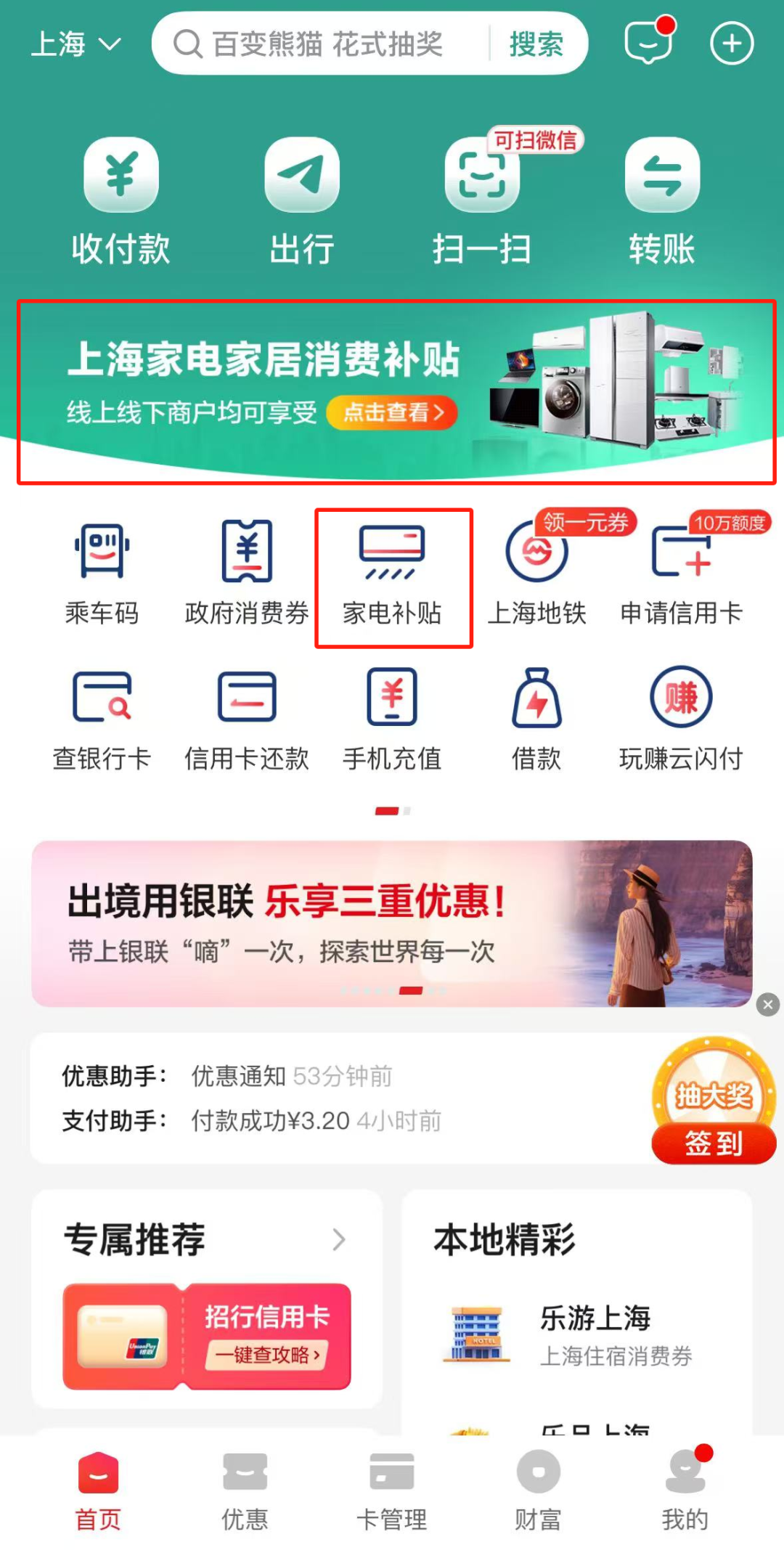
Task: Open 信用卡还款 repayment
Action: pos(247,719)
